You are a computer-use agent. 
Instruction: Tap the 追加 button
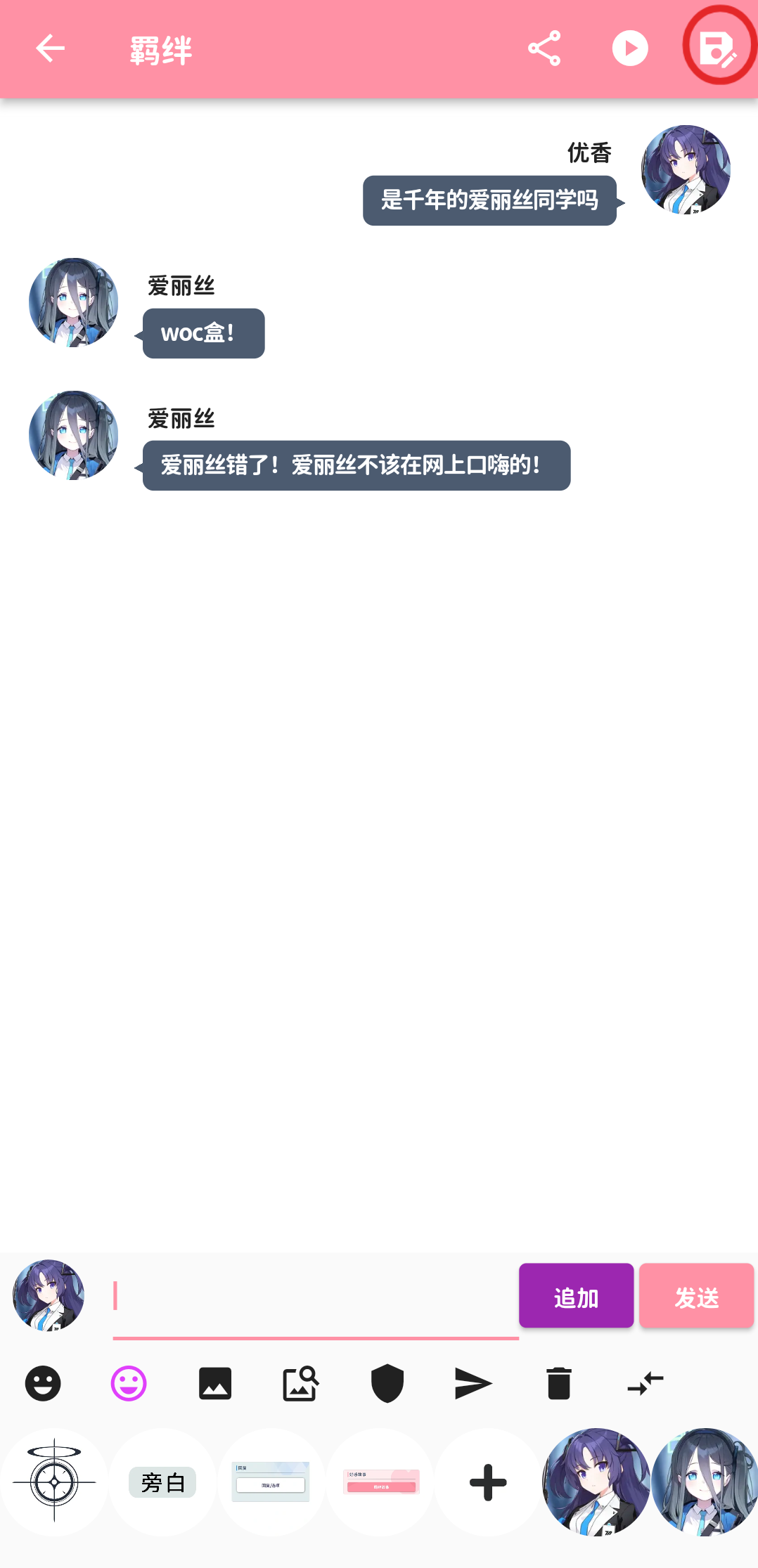pyautogui.click(x=576, y=1296)
